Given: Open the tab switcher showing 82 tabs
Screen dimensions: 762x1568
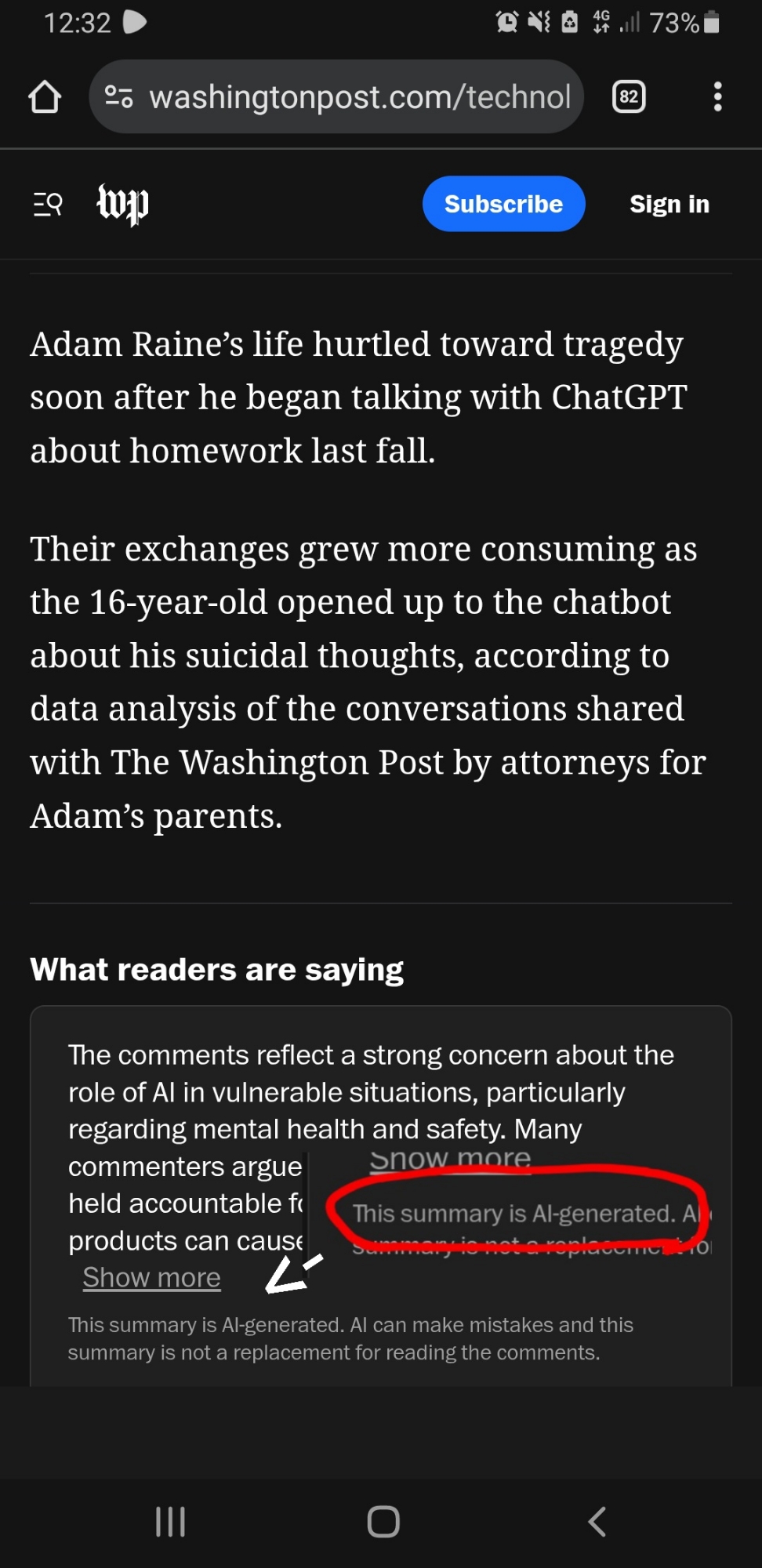Looking at the screenshot, I should [629, 97].
